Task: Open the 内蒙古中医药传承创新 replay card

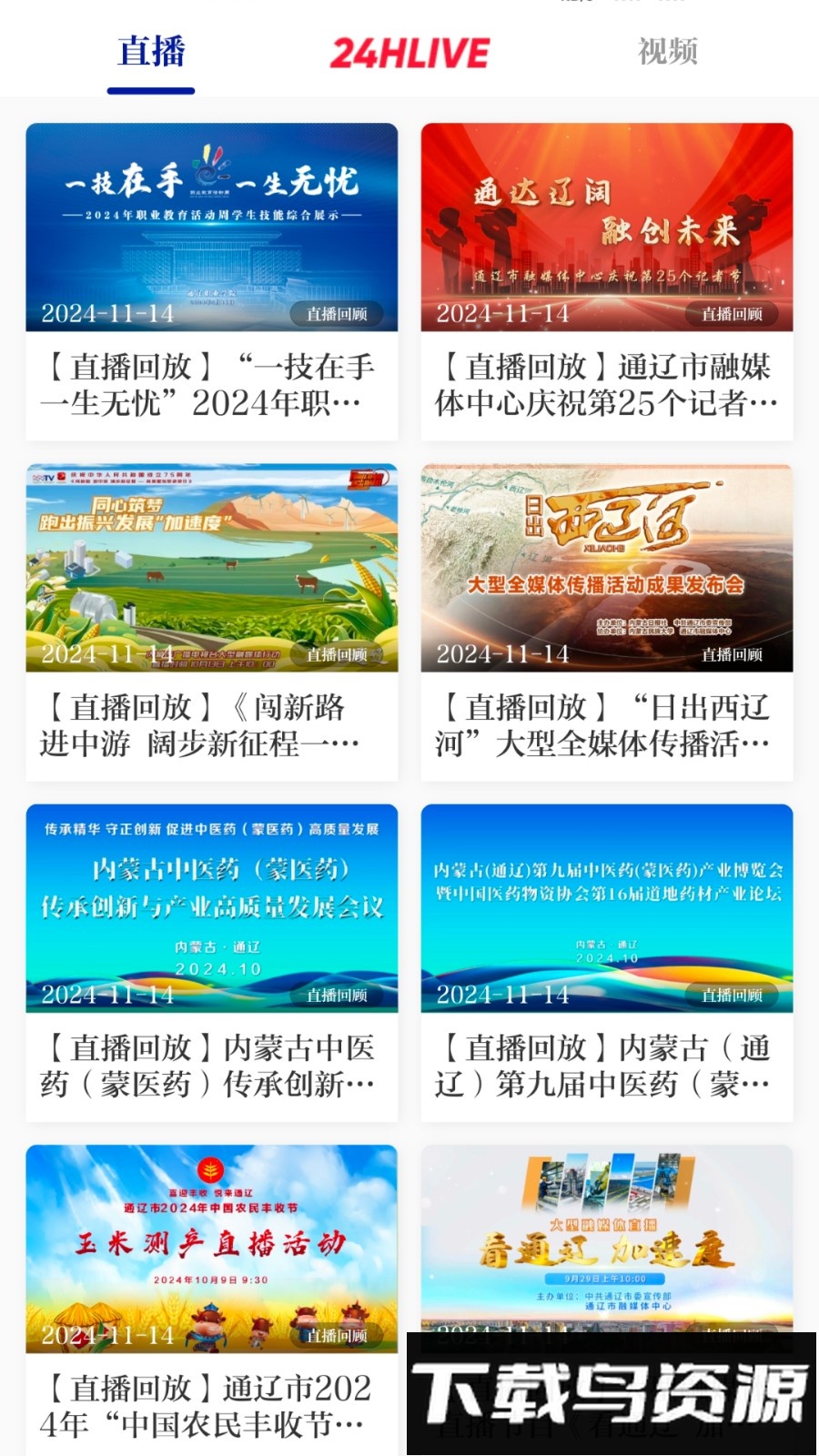Action: click(x=211, y=963)
